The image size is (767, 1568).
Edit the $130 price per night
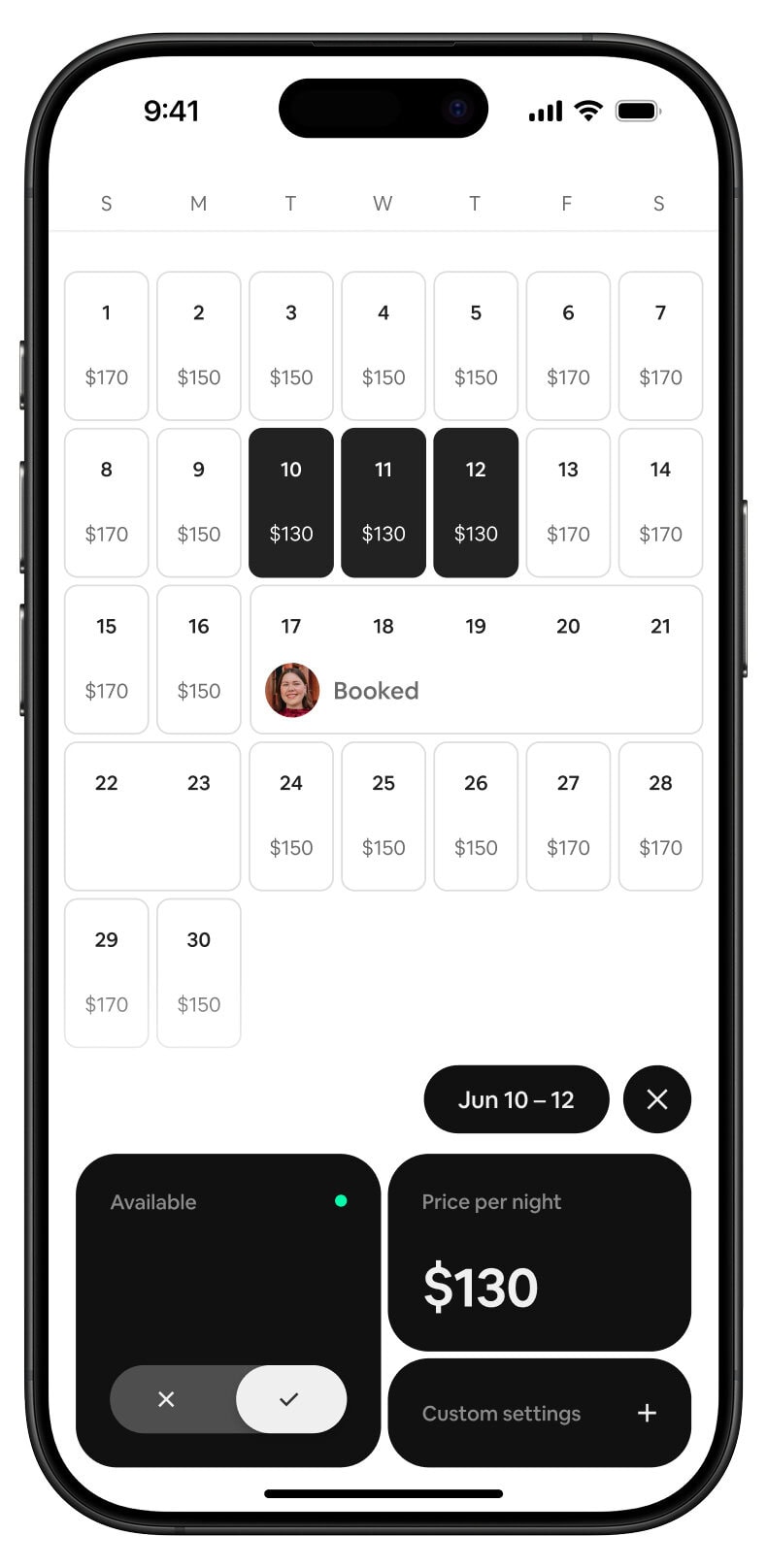point(539,1252)
